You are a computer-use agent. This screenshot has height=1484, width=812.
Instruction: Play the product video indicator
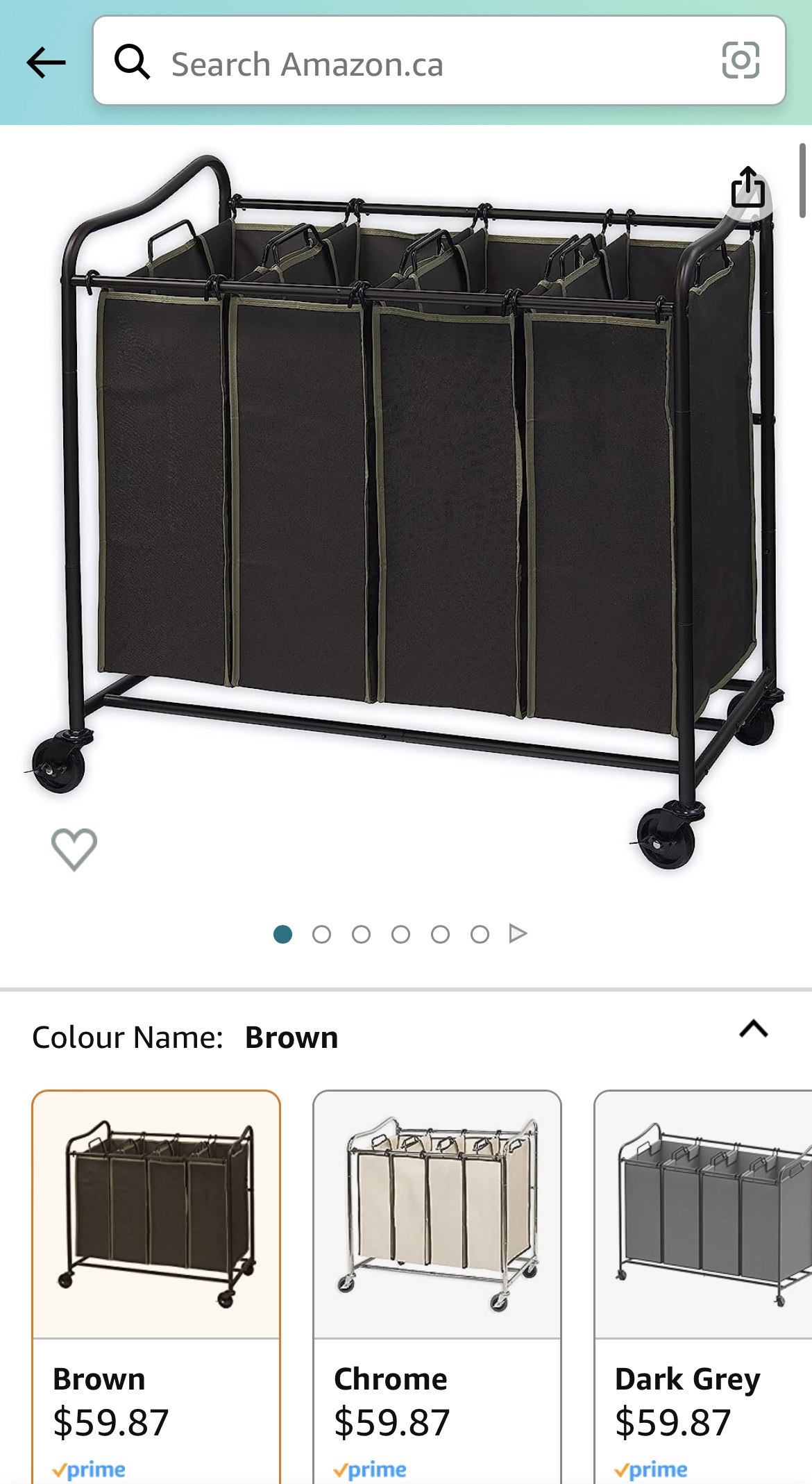pyautogui.click(x=518, y=934)
